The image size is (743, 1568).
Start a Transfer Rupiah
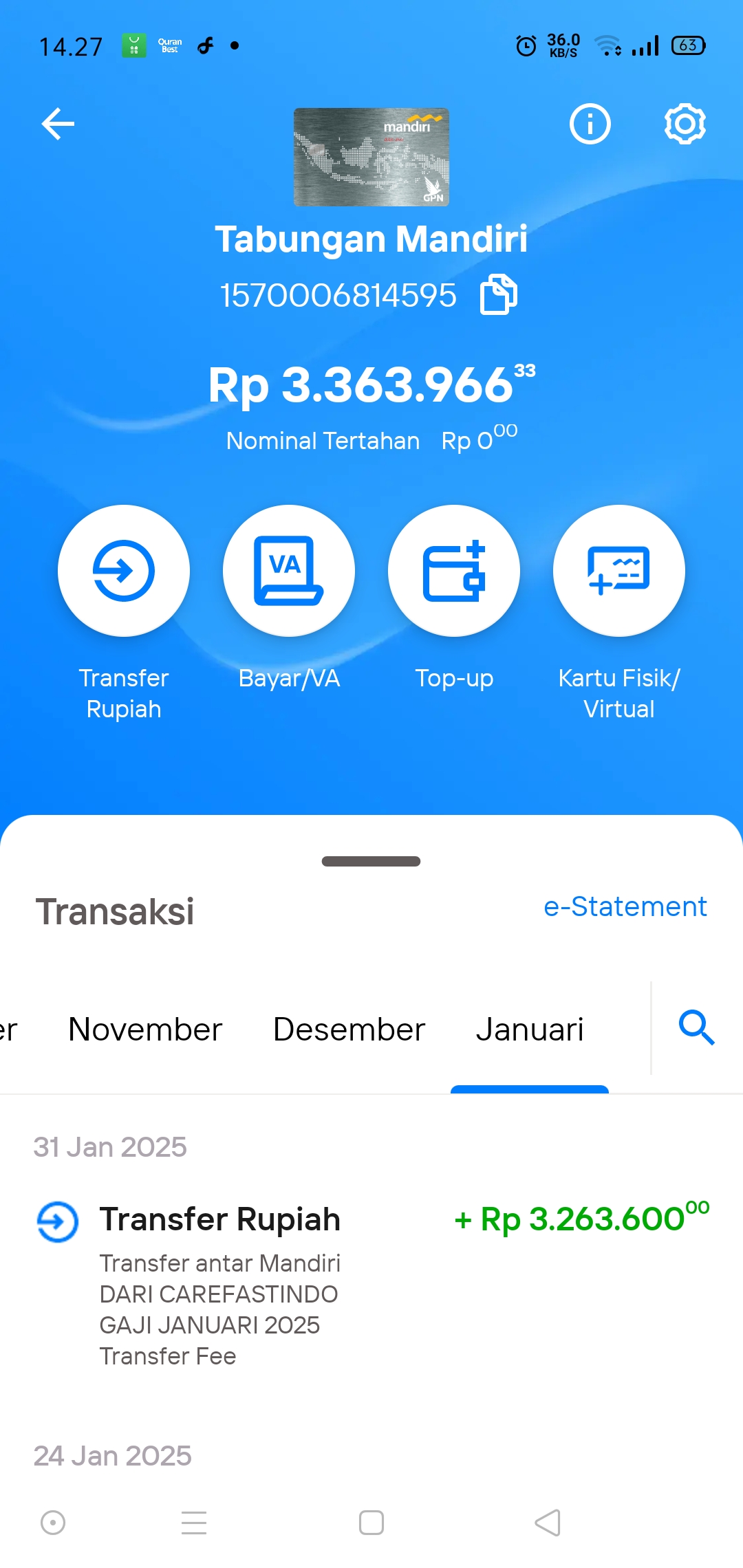[x=124, y=571]
